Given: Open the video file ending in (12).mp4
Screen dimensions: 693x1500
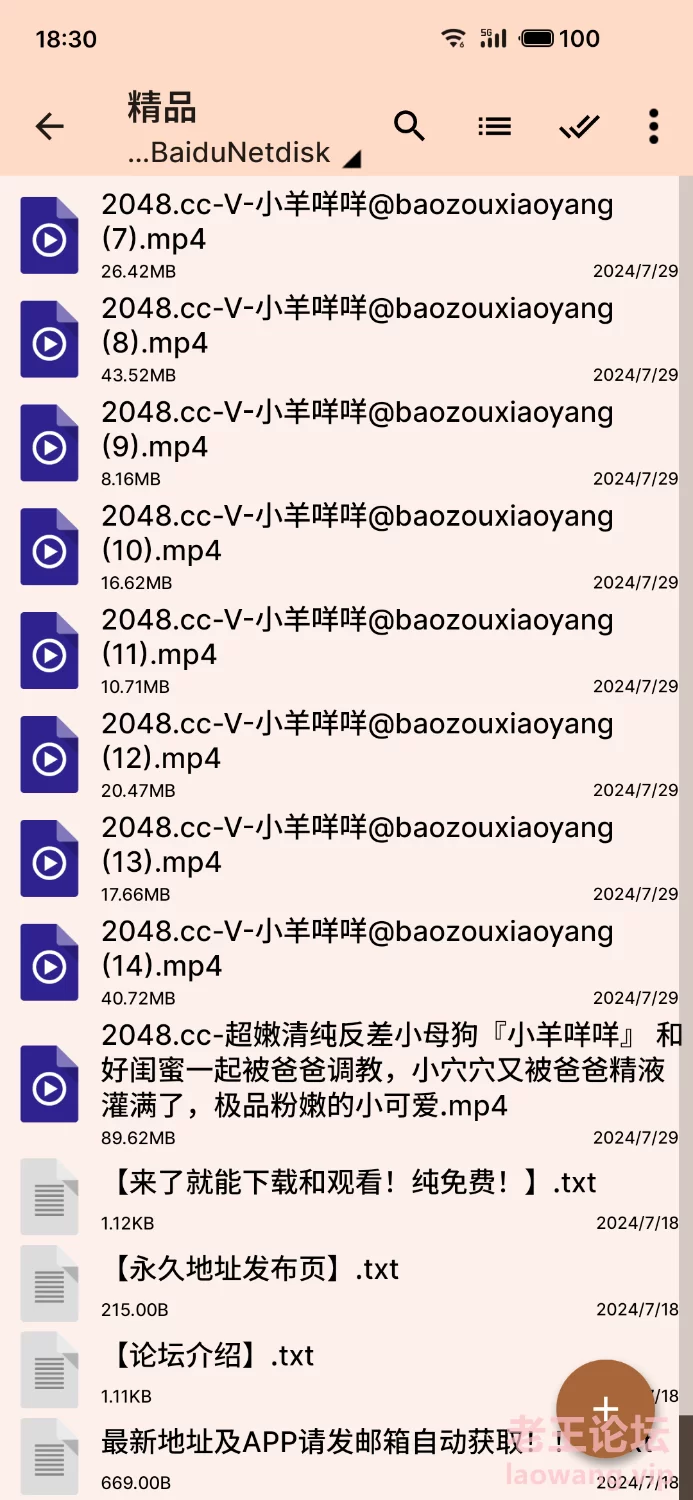Looking at the screenshot, I should coord(346,755).
